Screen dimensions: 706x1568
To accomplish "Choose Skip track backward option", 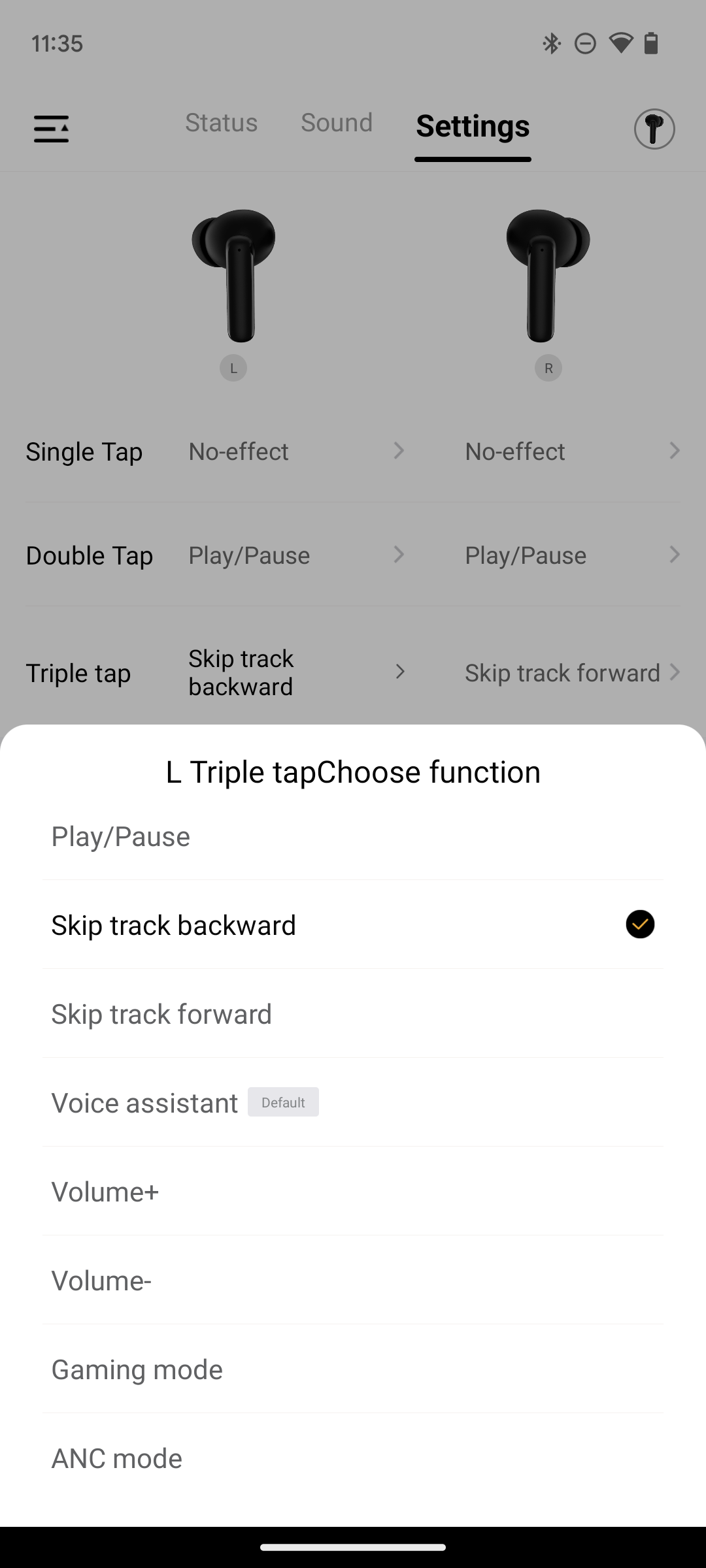I will (x=353, y=924).
